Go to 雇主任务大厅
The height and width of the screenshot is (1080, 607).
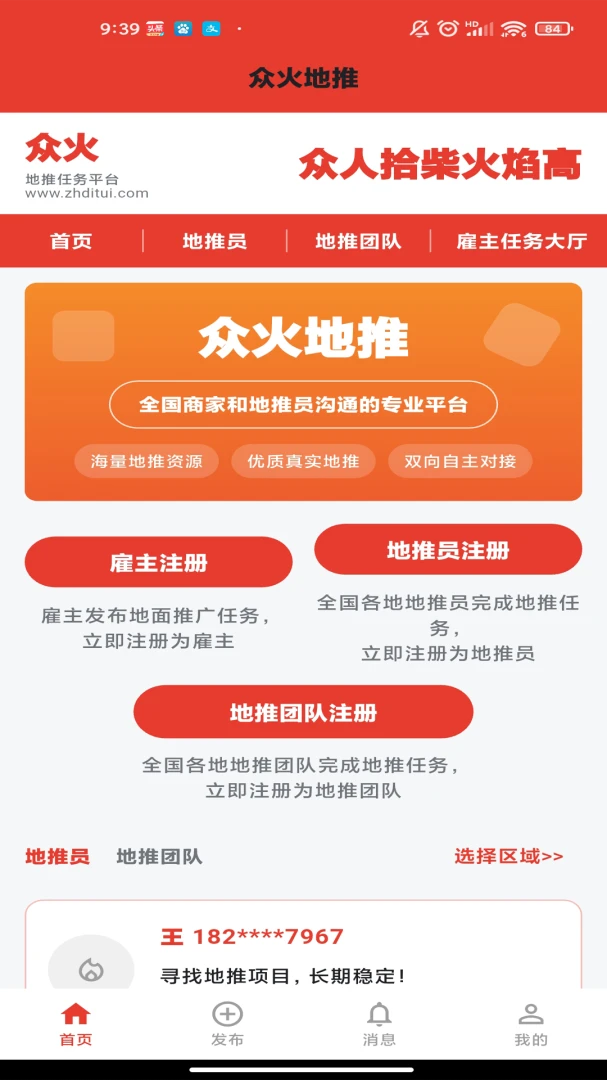click(x=522, y=241)
